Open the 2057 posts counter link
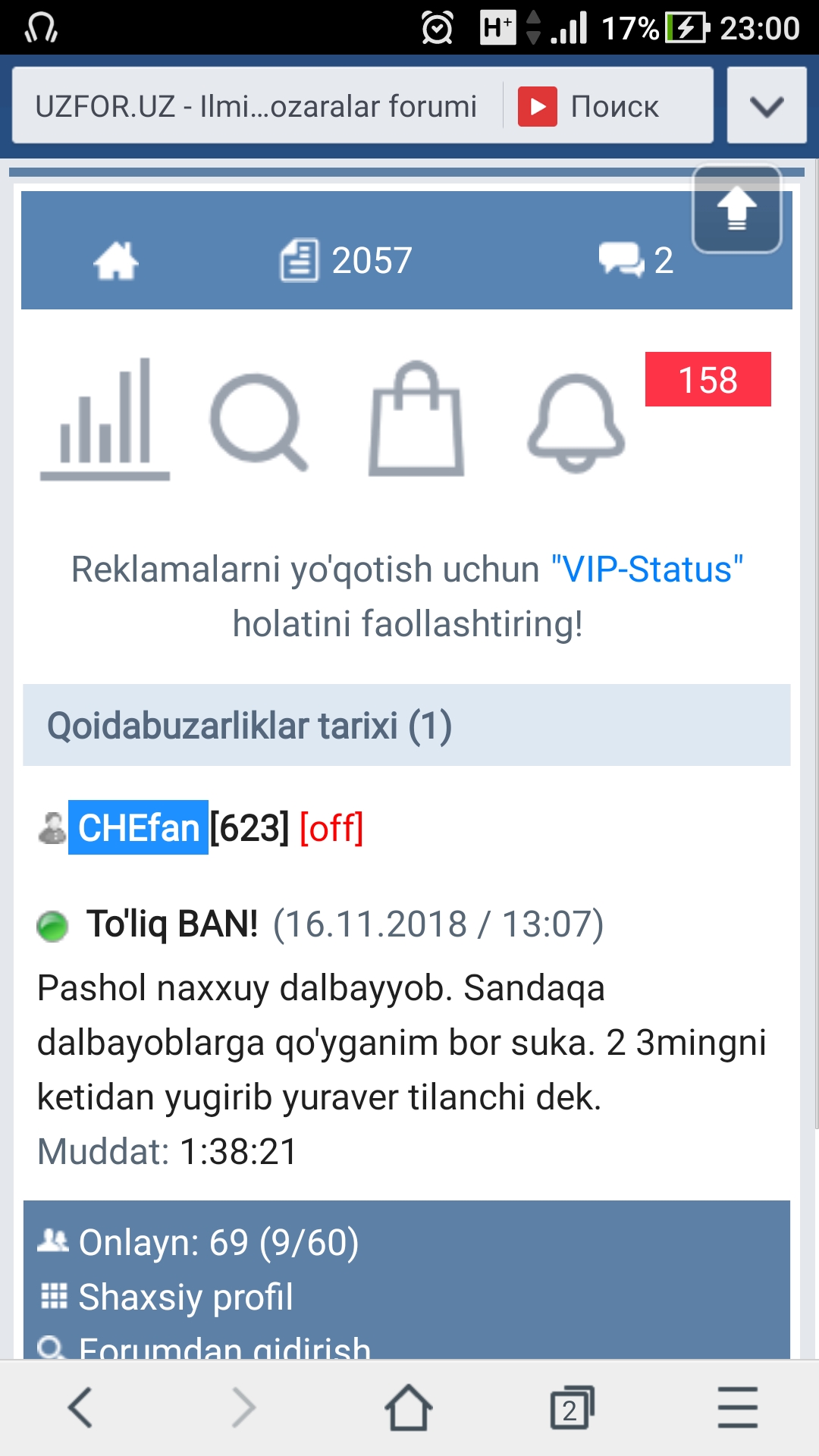The height and width of the screenshot is (1456, 819). tap(347, 261)
